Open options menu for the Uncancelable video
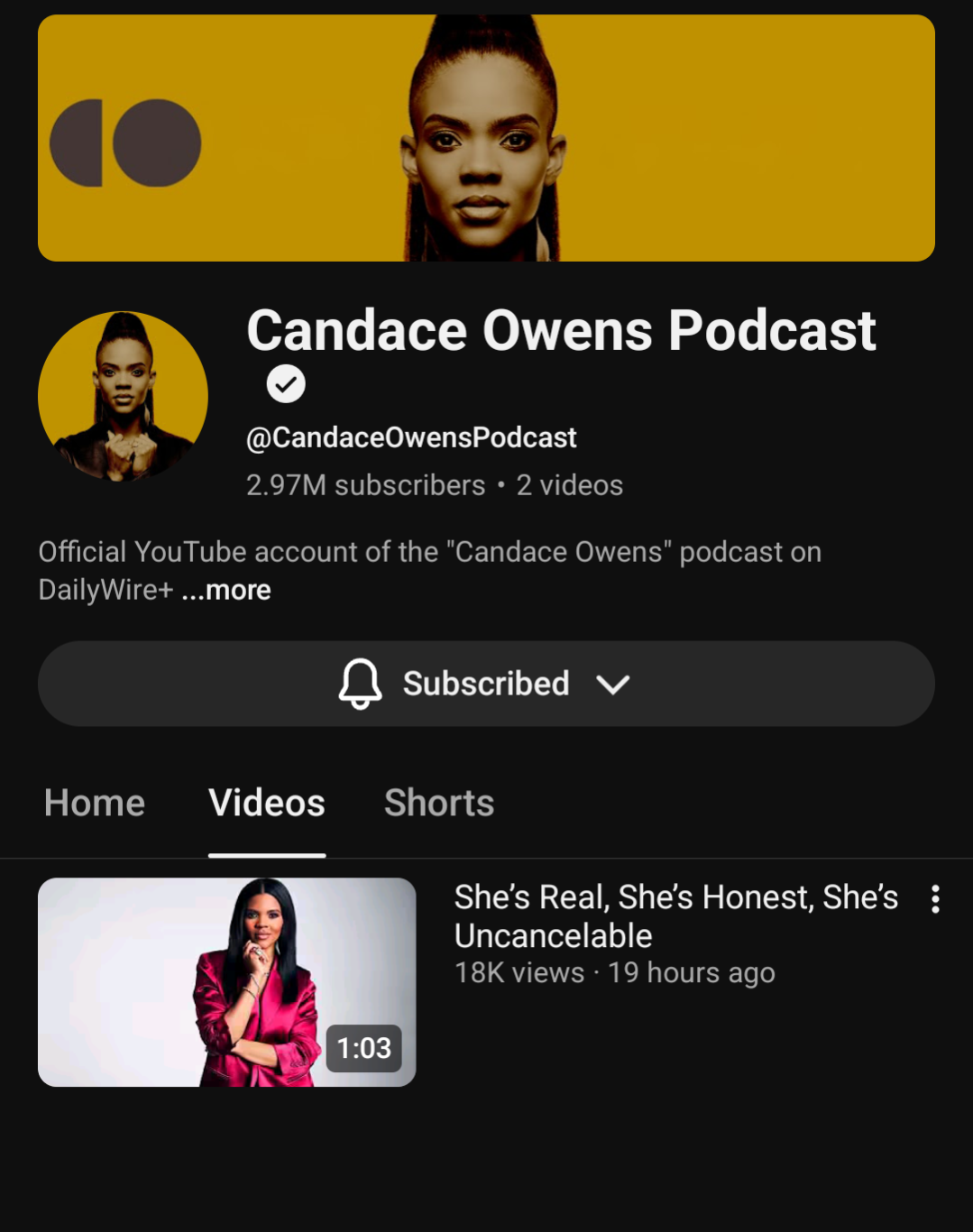The image size is (973, 1232). pyautogui.click(x=935, y=899)
